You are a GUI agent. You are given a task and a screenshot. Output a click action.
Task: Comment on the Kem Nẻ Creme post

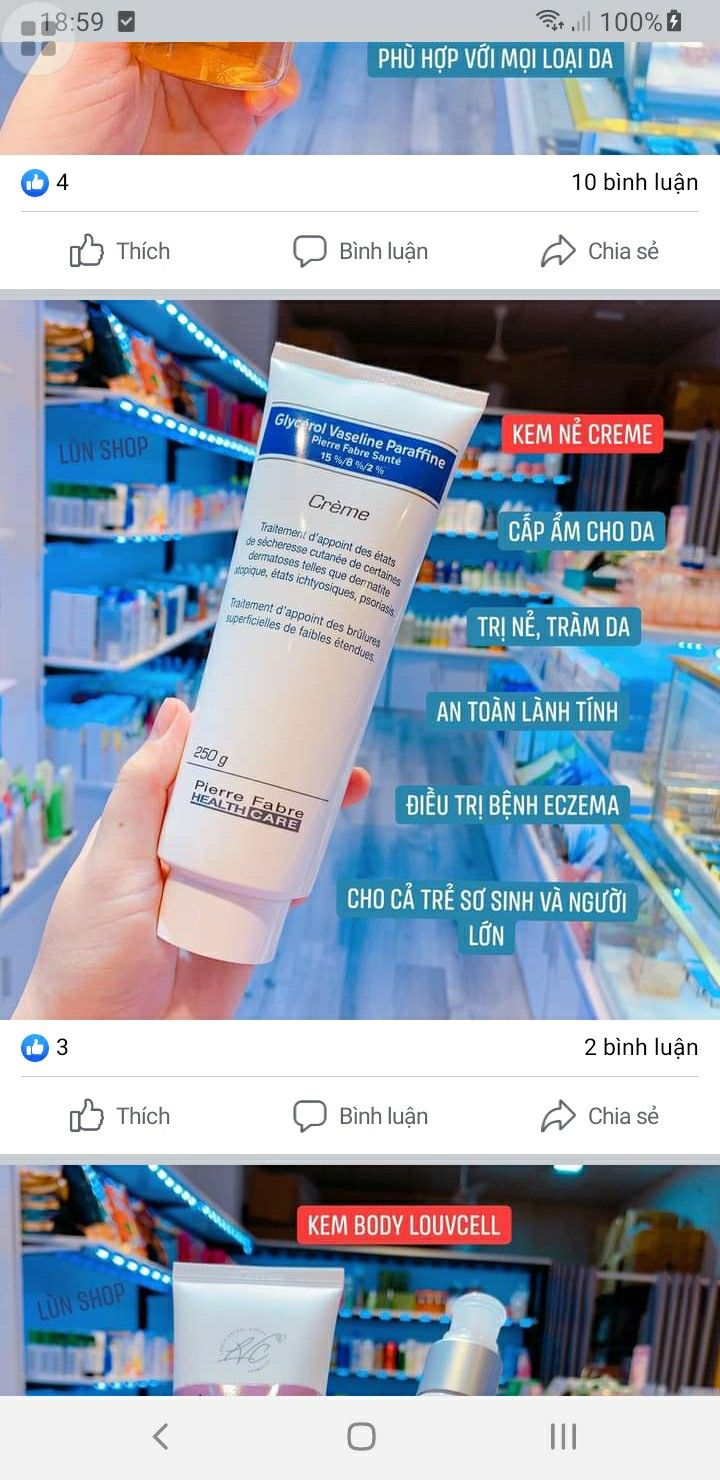tap(360, 1116)
